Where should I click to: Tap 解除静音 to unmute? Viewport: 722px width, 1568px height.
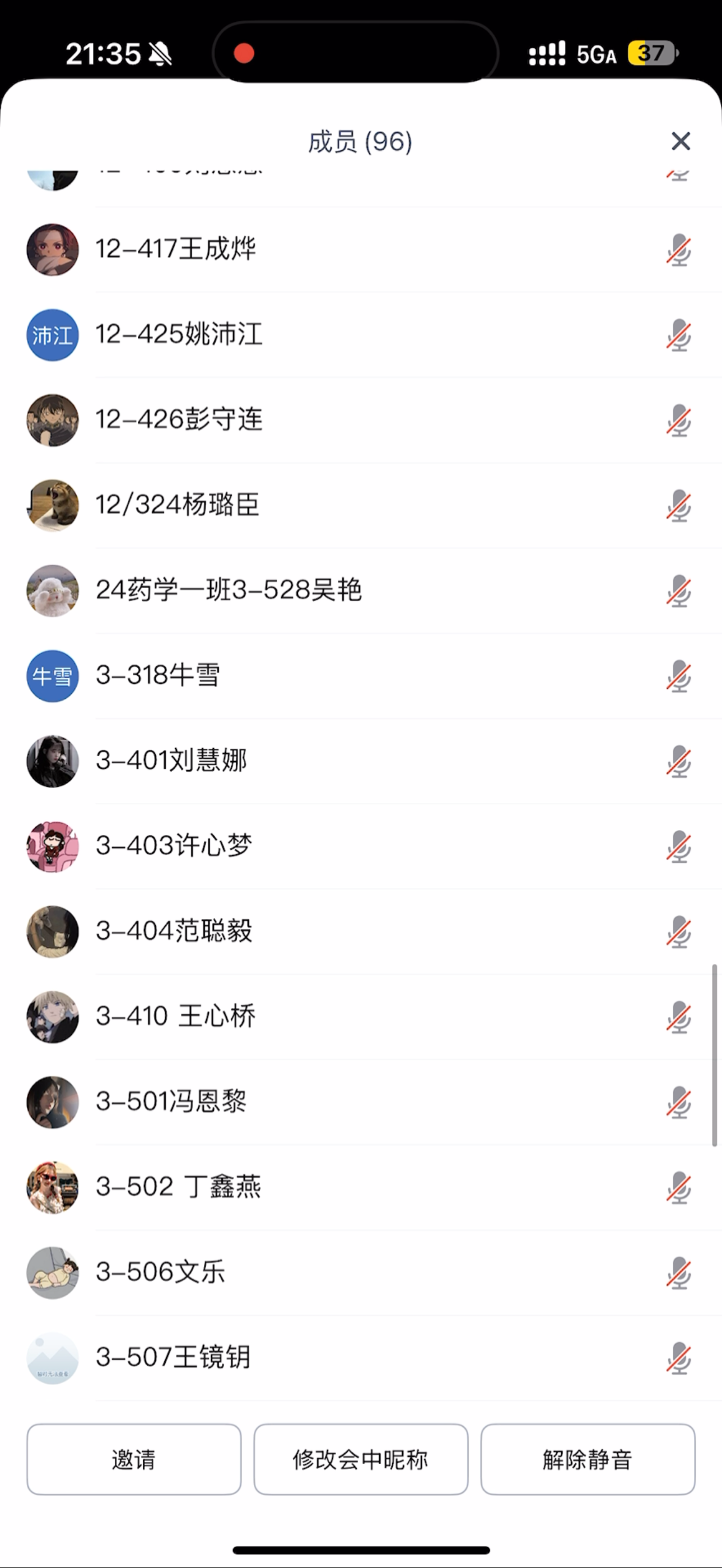588,1459
